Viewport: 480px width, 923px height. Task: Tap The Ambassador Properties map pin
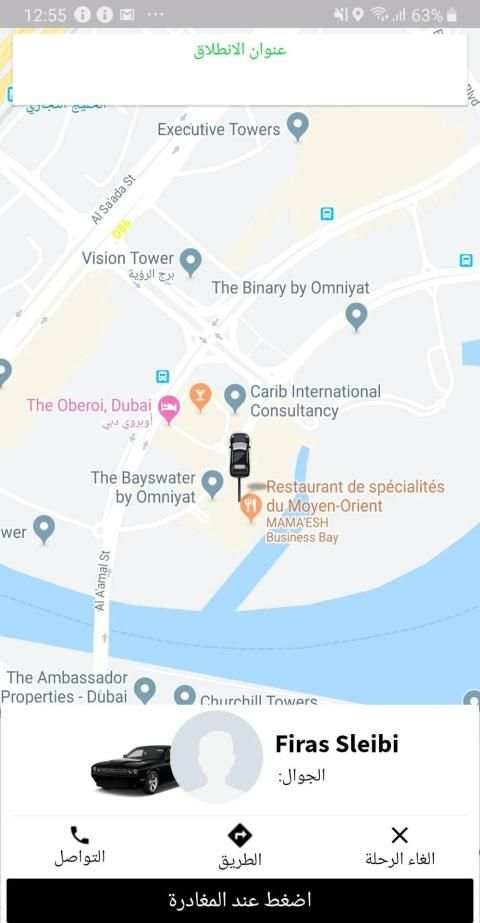(x=145, y=690)
